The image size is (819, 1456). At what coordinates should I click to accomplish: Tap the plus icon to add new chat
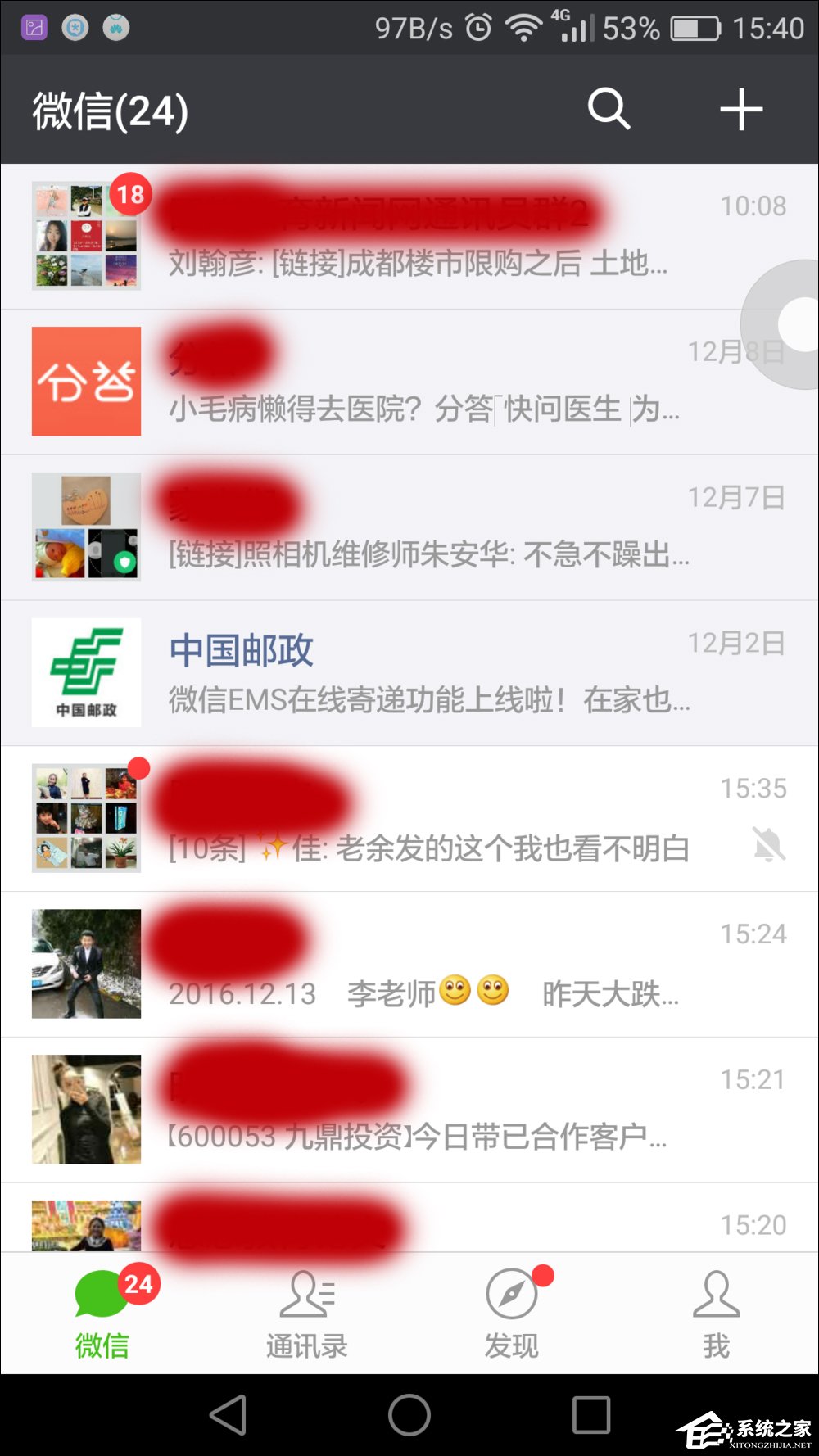coord(741,108)
